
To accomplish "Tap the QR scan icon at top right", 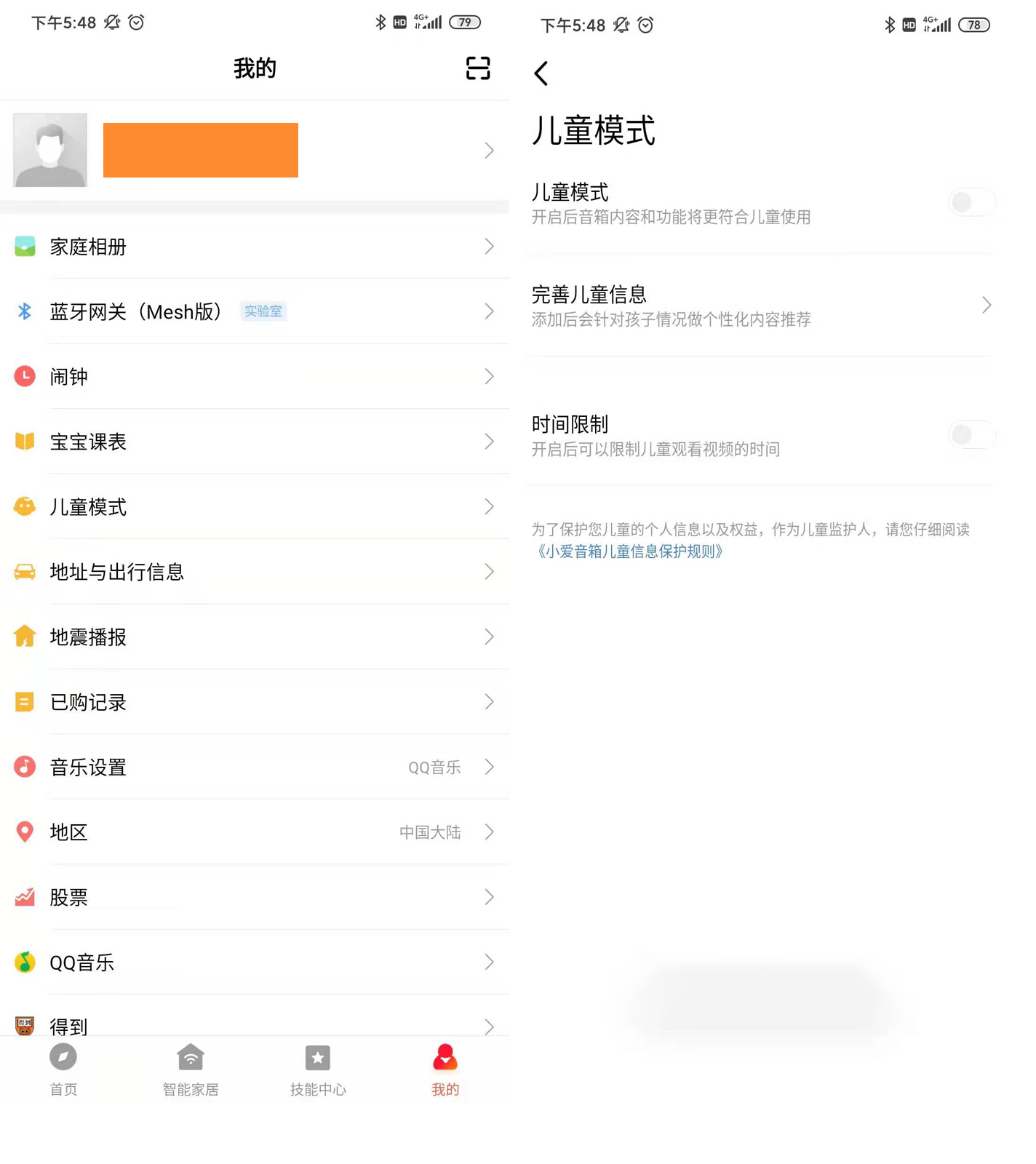I will 477,68.
